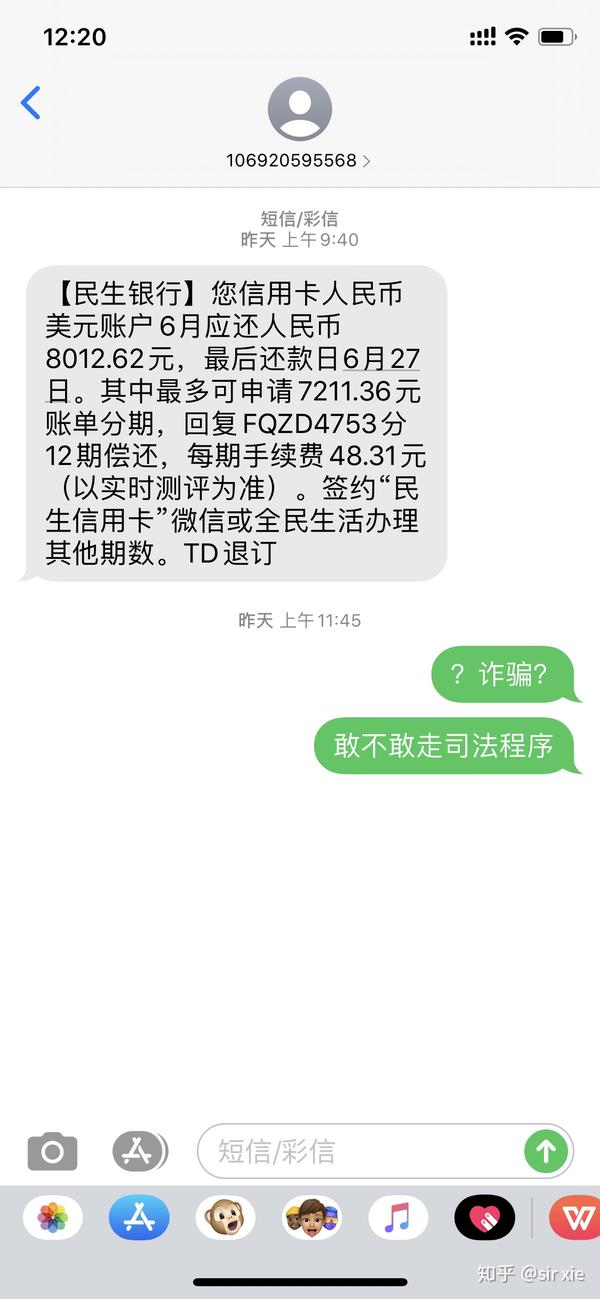Image resolution: width=600 pixels, height=1299 pixels.
Task: Open the Music app in the app strip
Action: pyautogui.click(x=398, y=1218)
